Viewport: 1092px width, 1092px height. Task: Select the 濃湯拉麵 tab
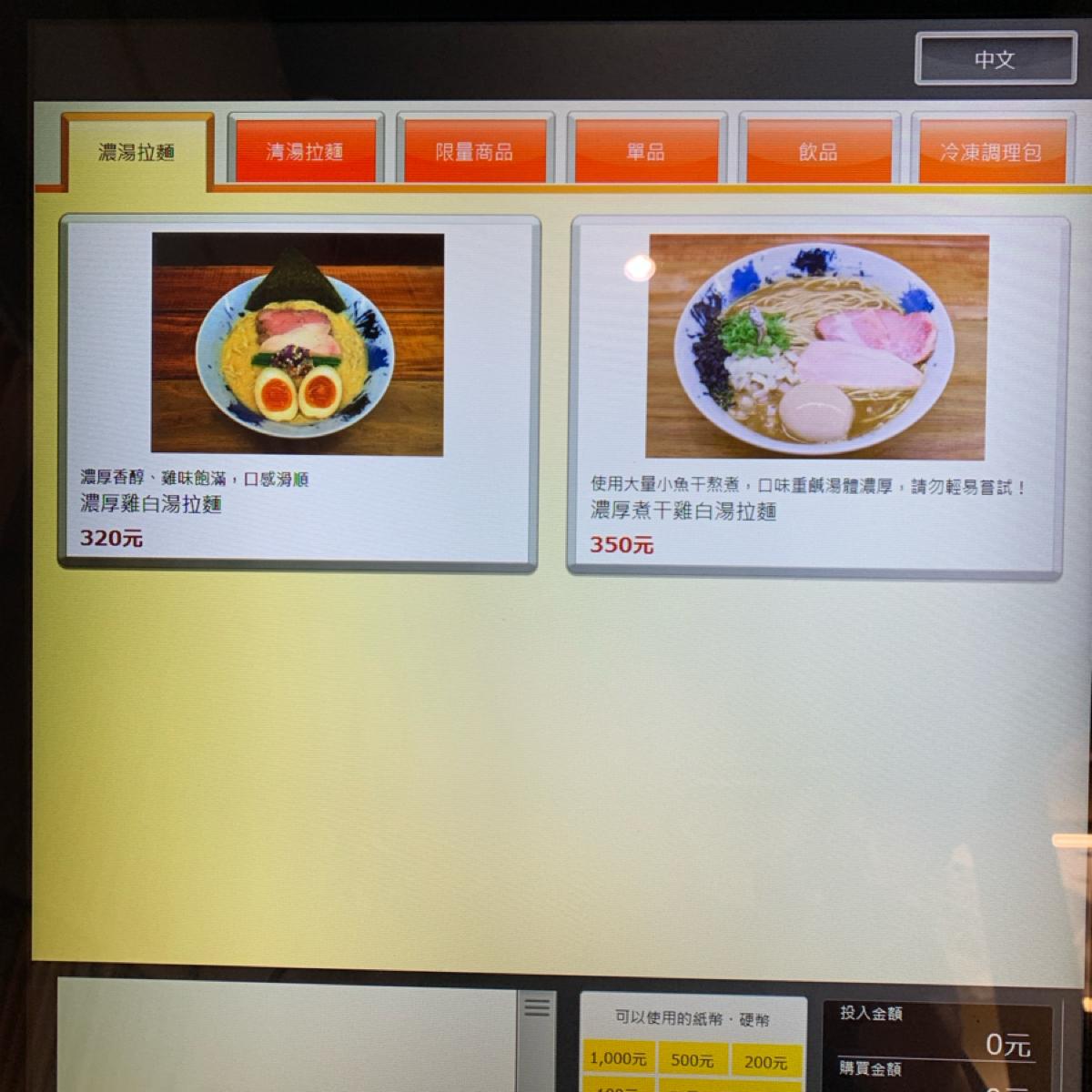pyautogui.click(x=136, y=152)
